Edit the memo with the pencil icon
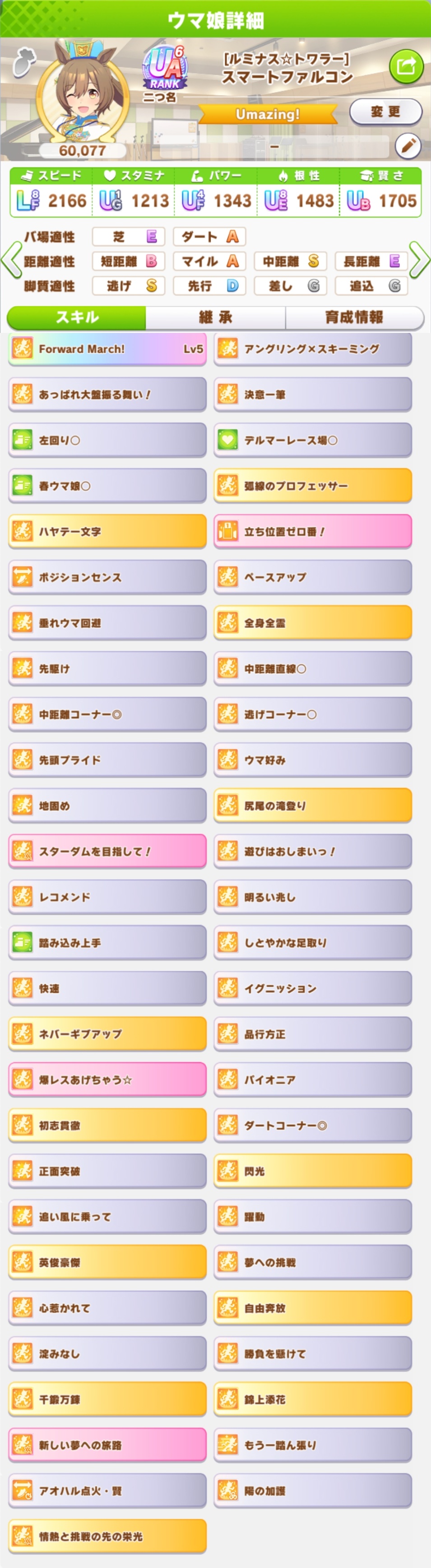Screen dimensions: 431x1568 pos(408,145)
